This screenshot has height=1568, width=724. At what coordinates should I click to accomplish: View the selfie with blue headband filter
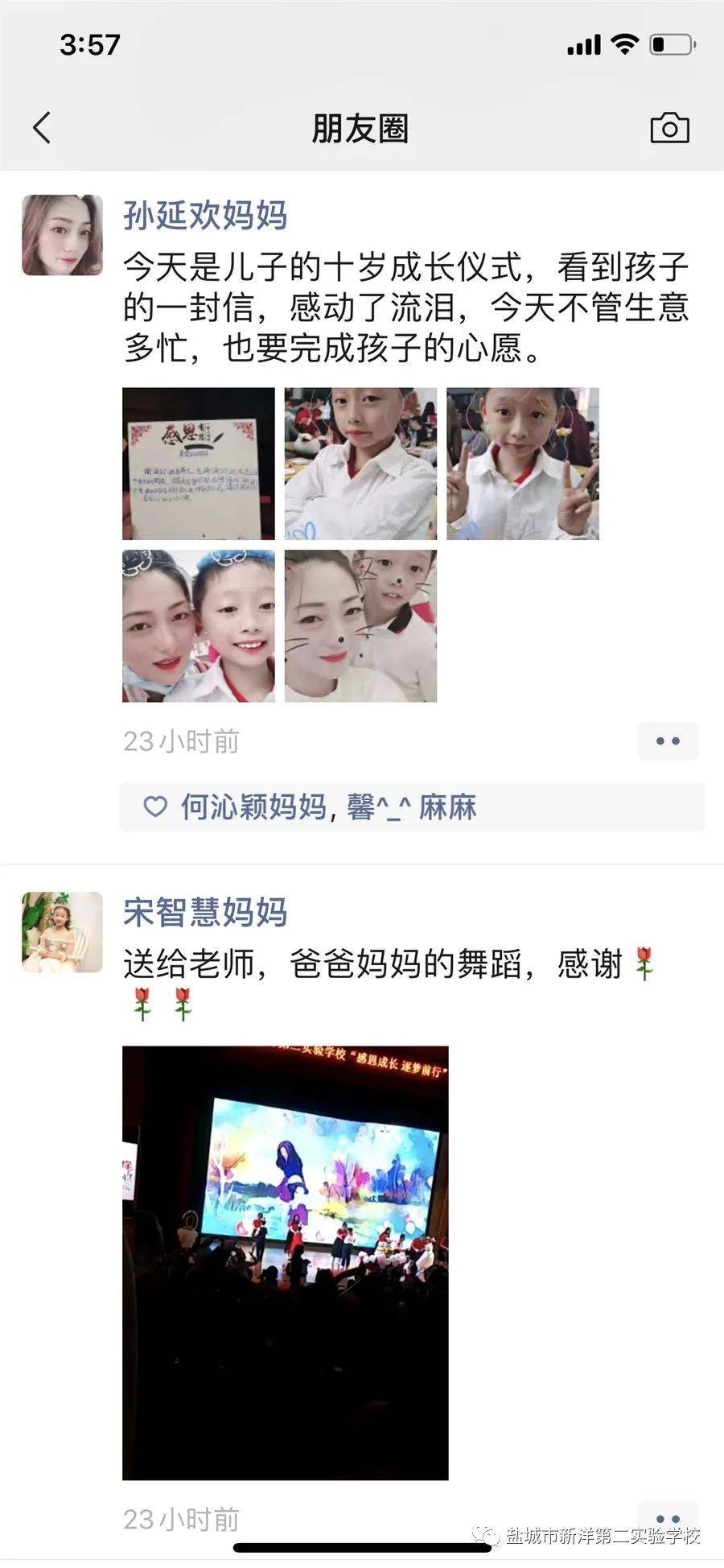click(x=198, y=626)
